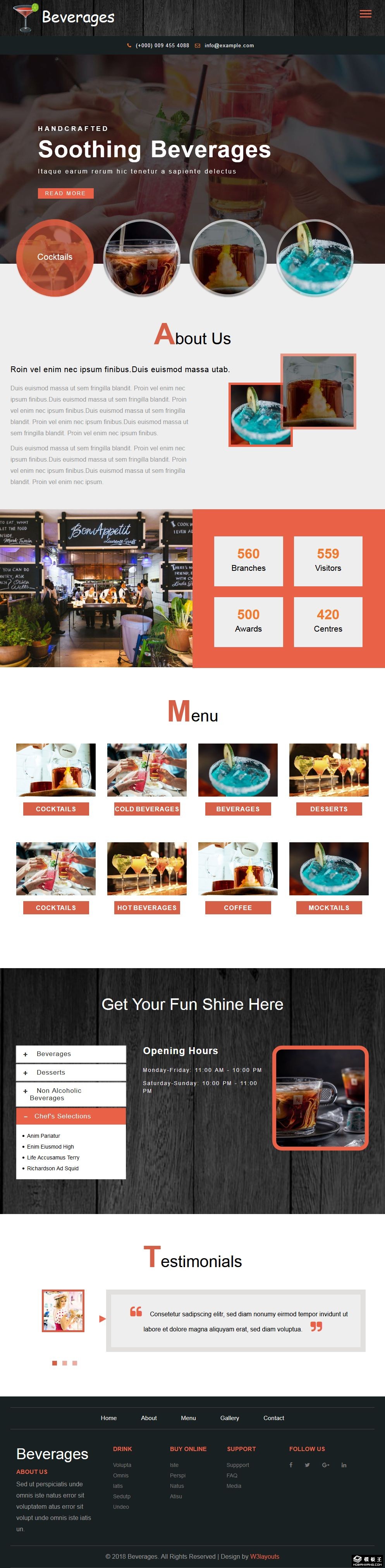The width and height of the screenshot is (385, 1568).
Task: Open the Gallery footer link
Action: point(230,1418)
